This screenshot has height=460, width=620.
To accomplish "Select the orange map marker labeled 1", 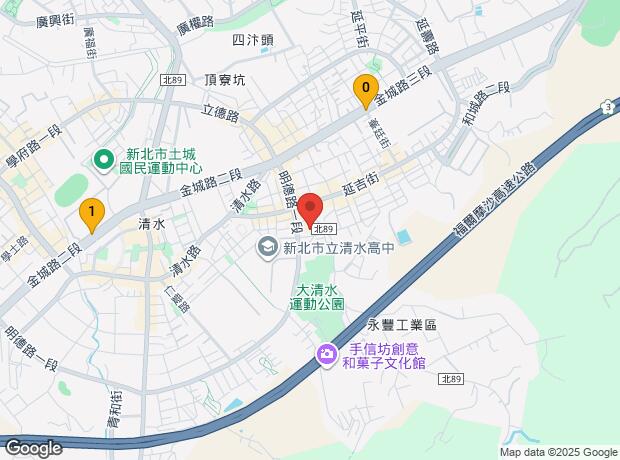I will (x=92, y=216).
